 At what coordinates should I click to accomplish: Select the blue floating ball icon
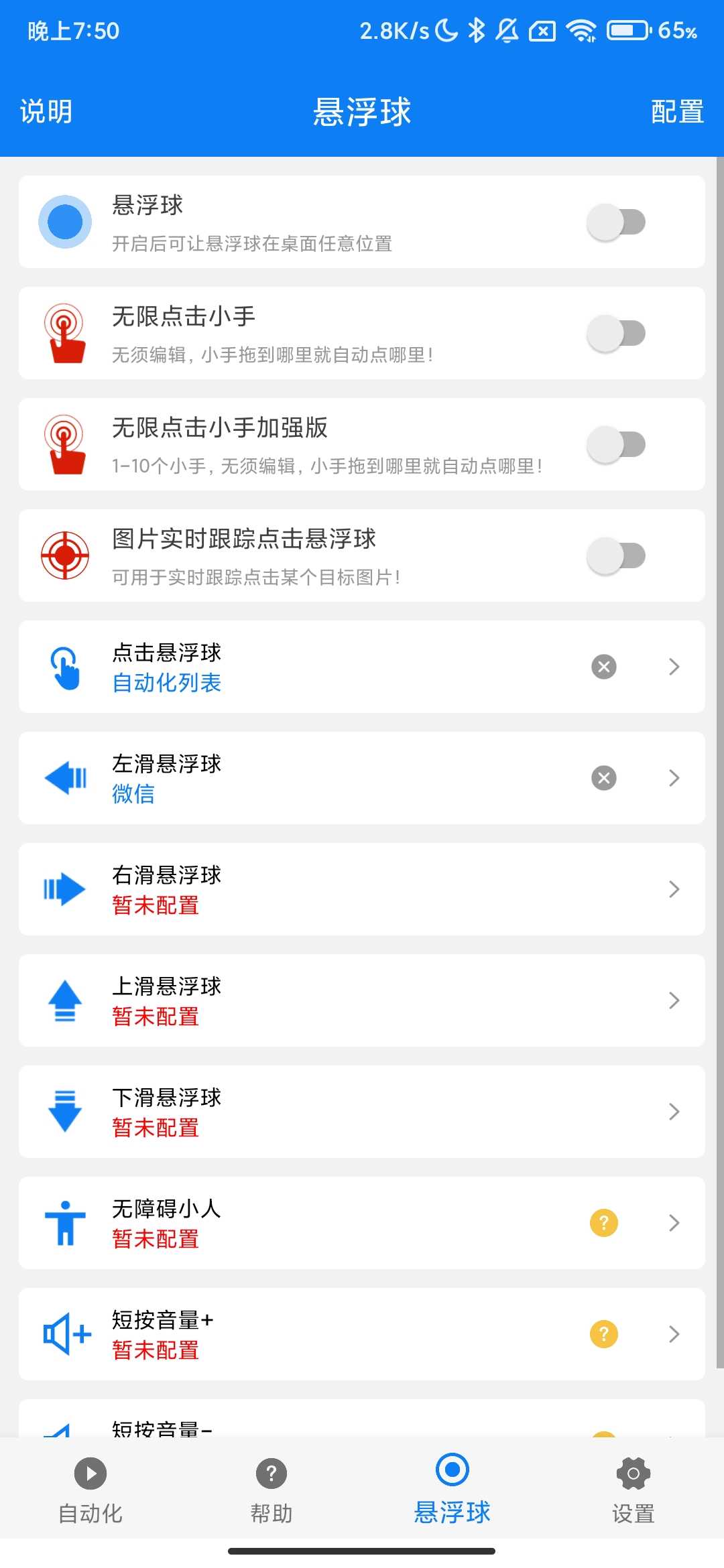(65, 222)
